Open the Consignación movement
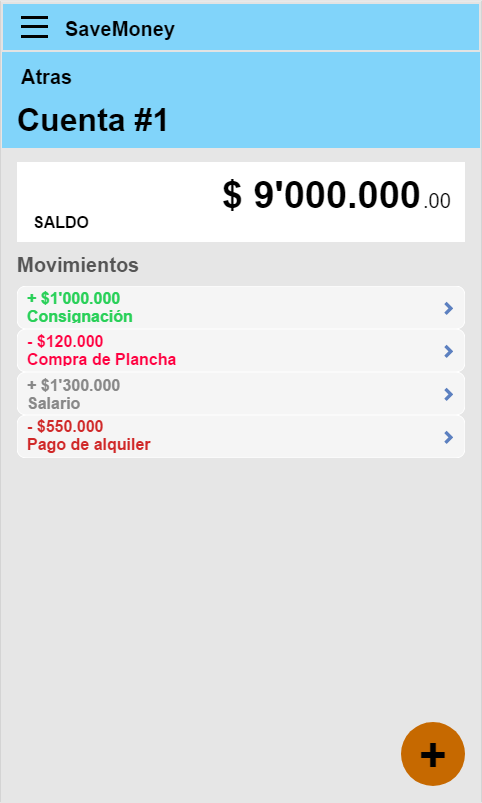 [x=241, y=307]
